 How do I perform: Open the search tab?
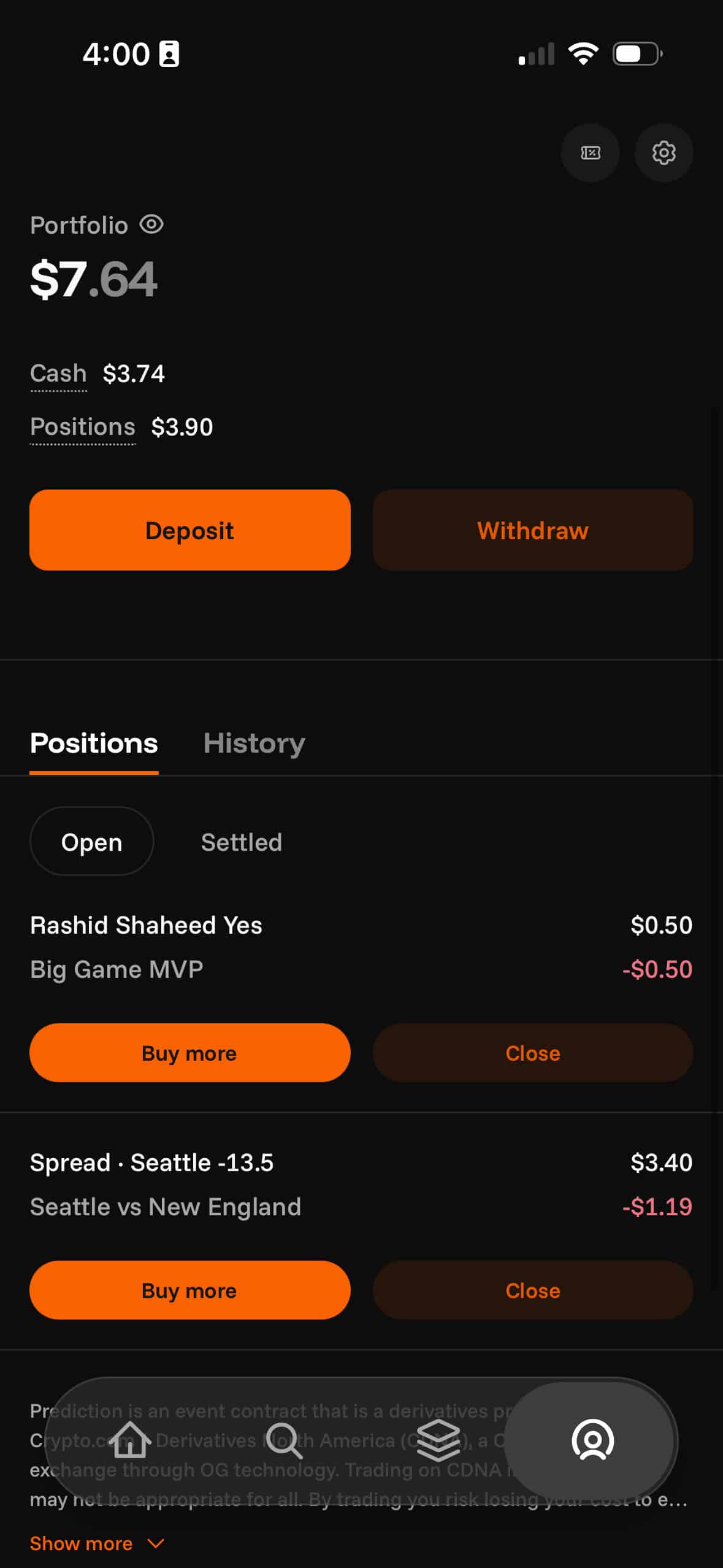284,1439
